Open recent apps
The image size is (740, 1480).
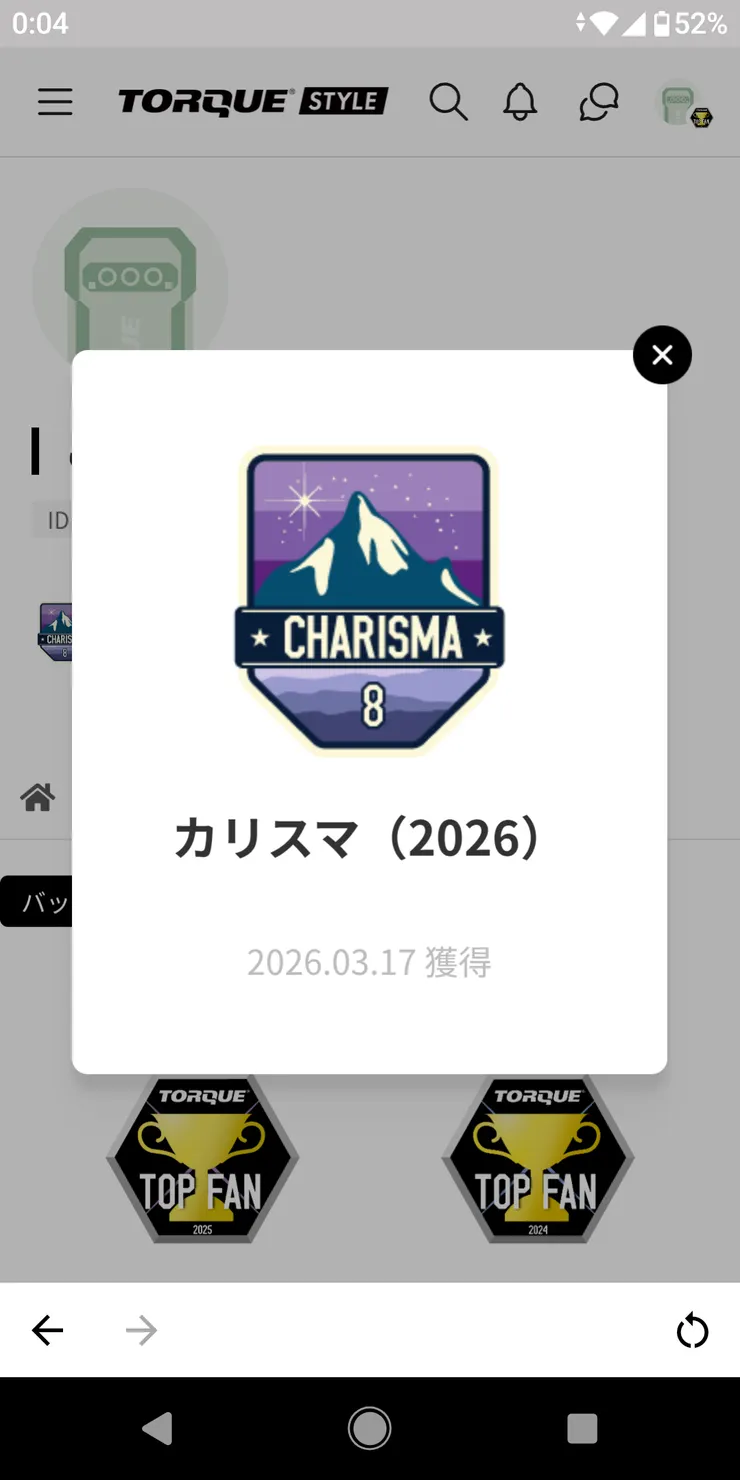pos(582,1428)
